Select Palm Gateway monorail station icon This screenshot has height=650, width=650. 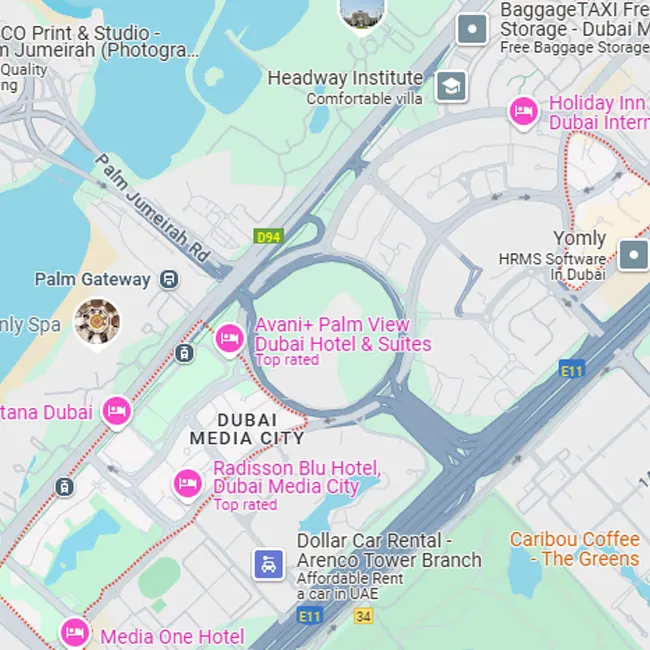(x=170, y=279)
